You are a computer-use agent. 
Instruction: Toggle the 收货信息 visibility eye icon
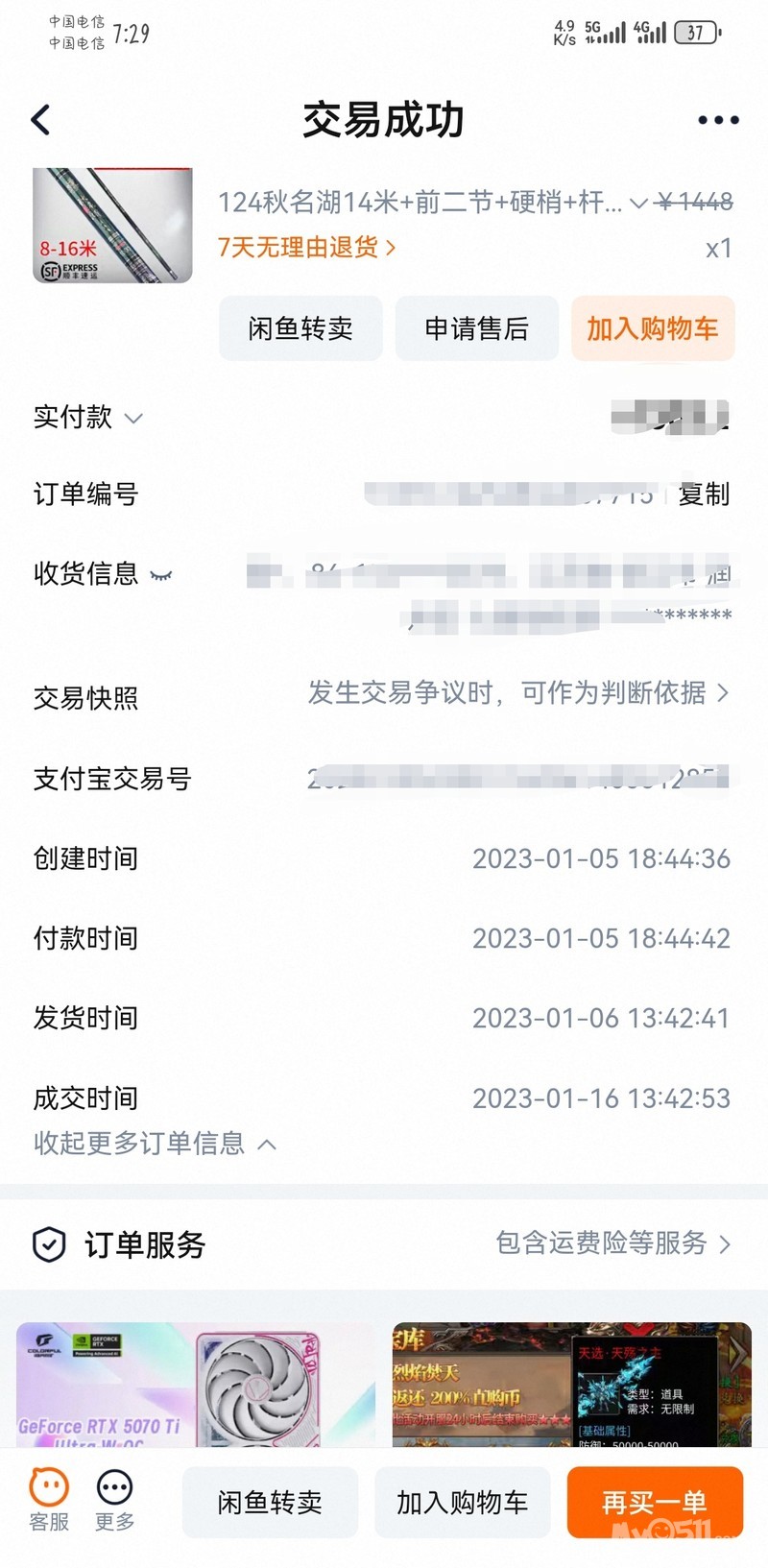161,575
